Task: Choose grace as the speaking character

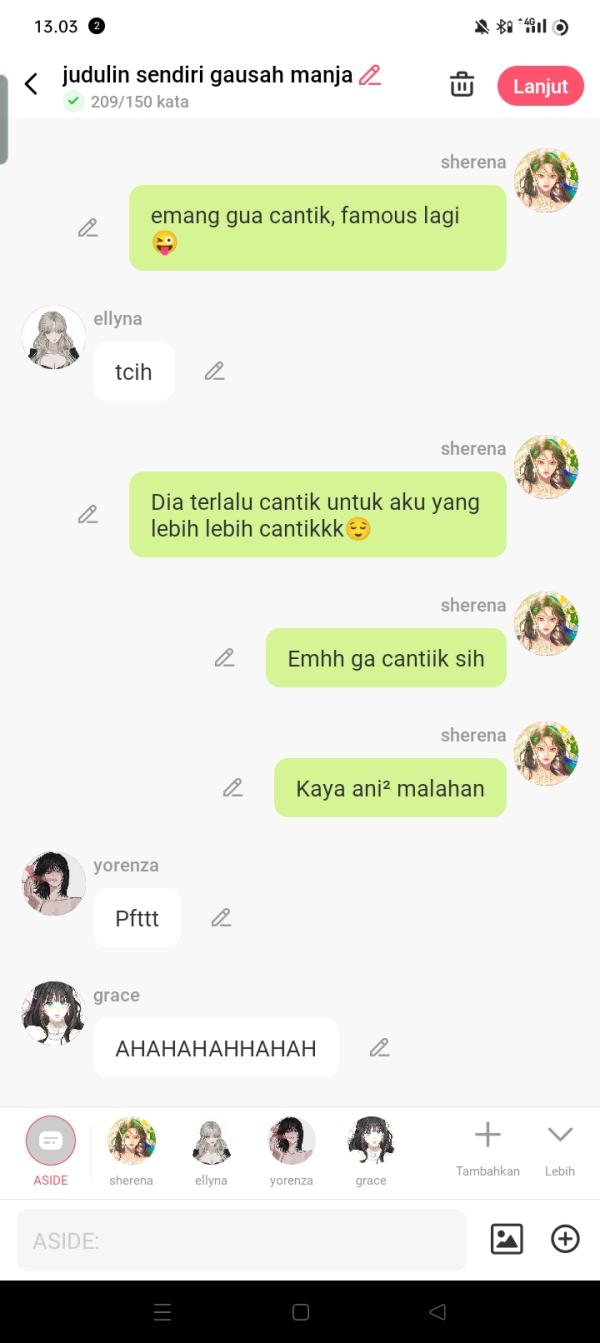Action: coord(371,1142)
